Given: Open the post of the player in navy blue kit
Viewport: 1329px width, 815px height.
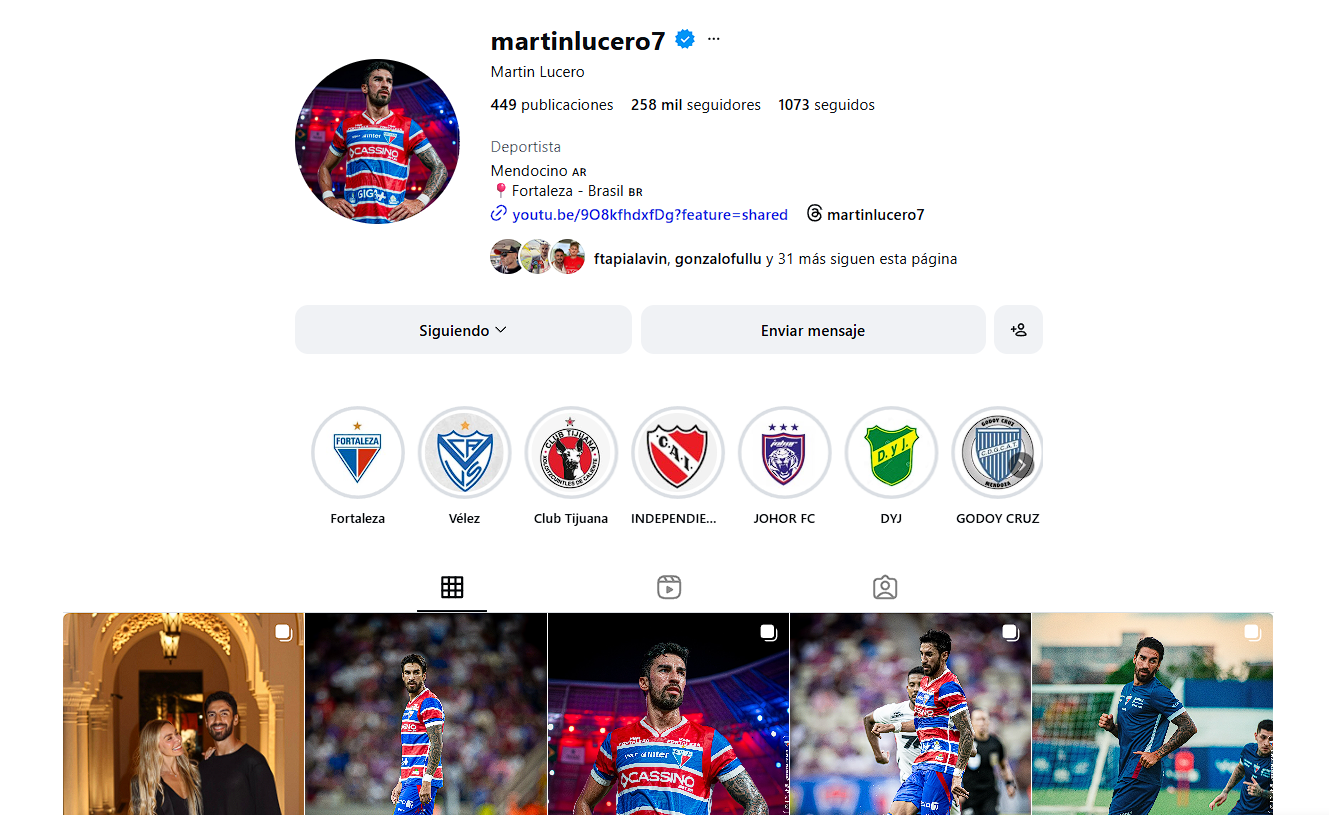Looking at the screenshot, I should click(1152, 714).
